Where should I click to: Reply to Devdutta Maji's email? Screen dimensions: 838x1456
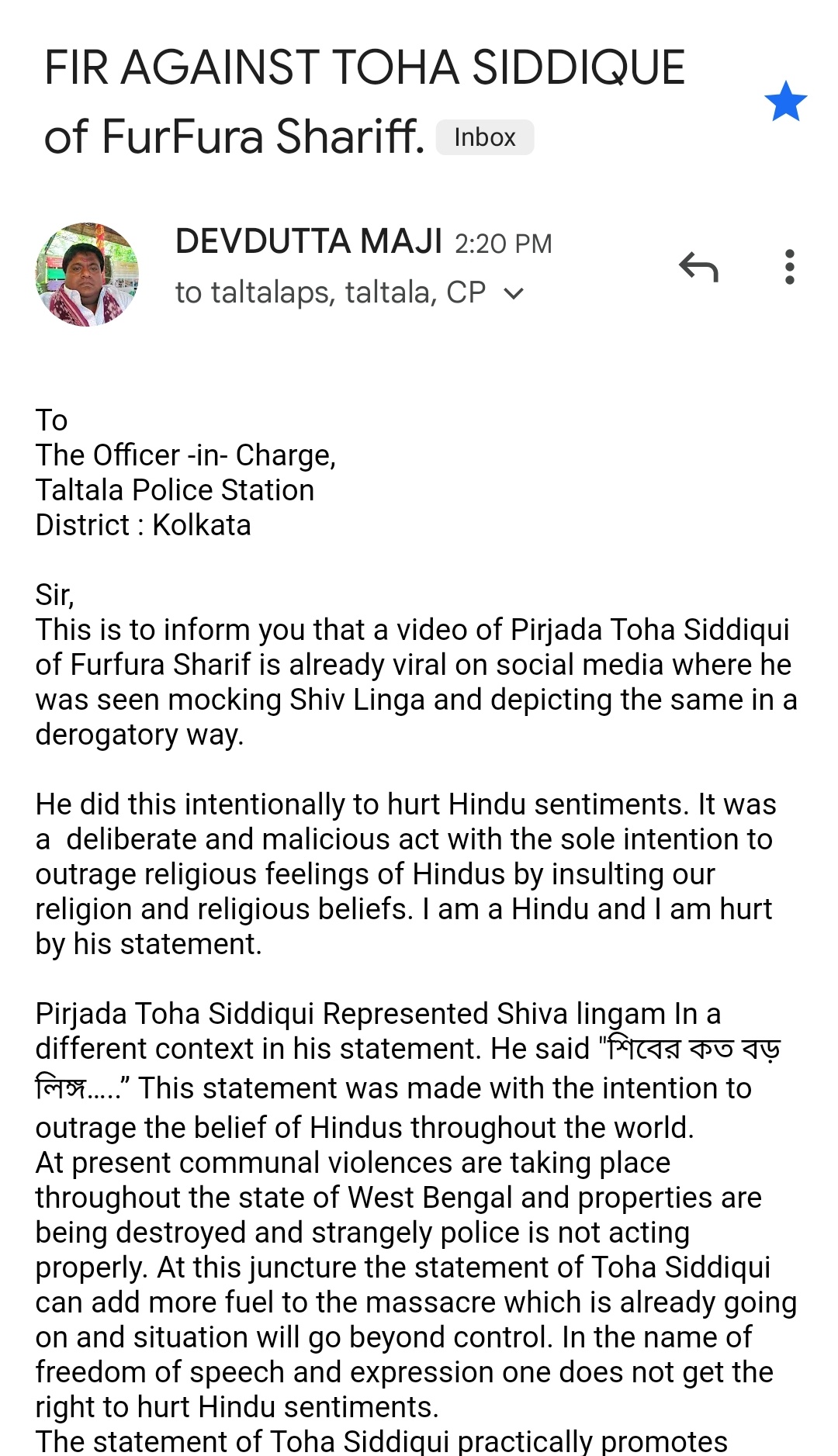click(x=698, y=267)
